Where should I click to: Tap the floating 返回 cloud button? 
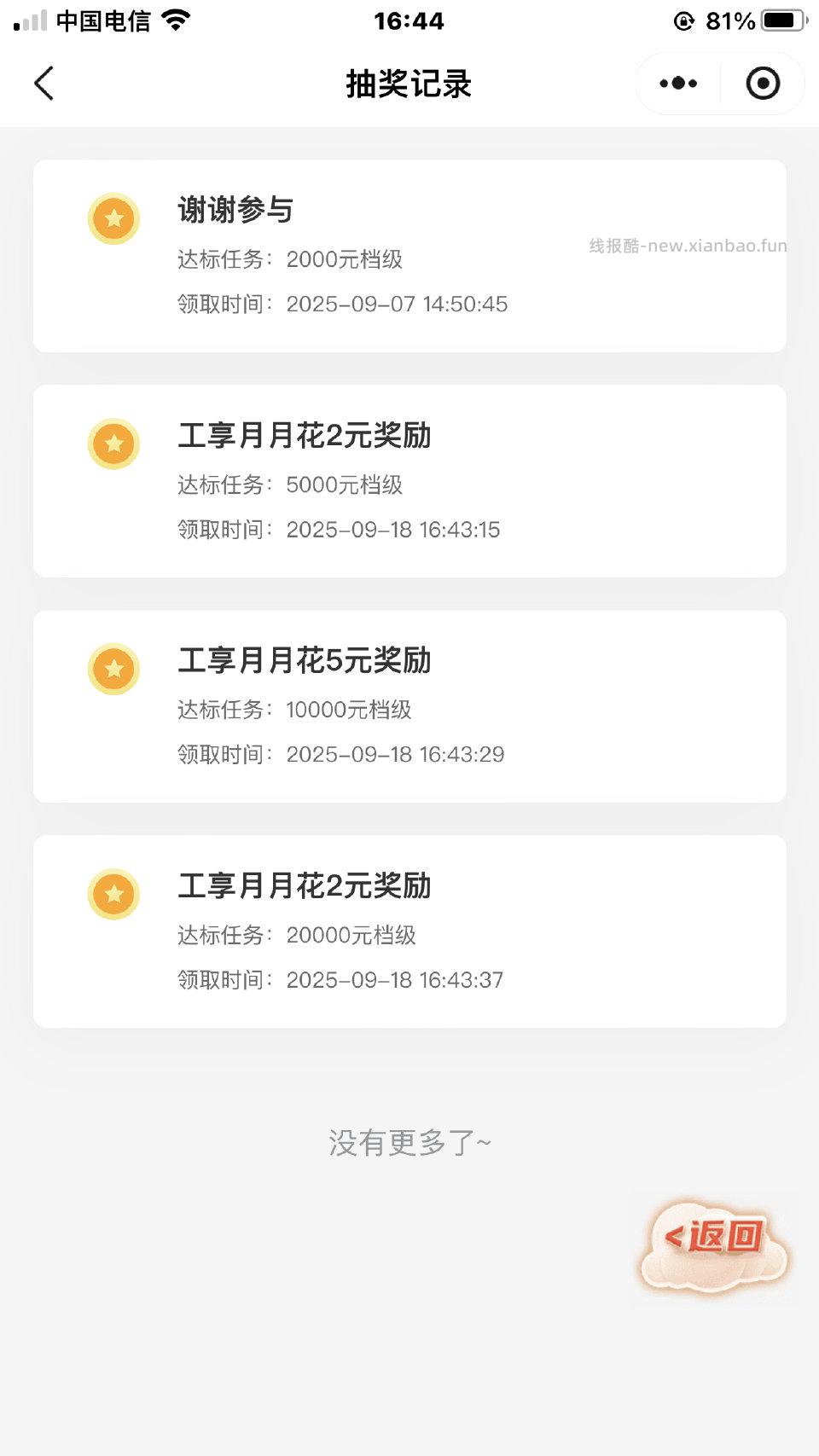(715, 1246)
